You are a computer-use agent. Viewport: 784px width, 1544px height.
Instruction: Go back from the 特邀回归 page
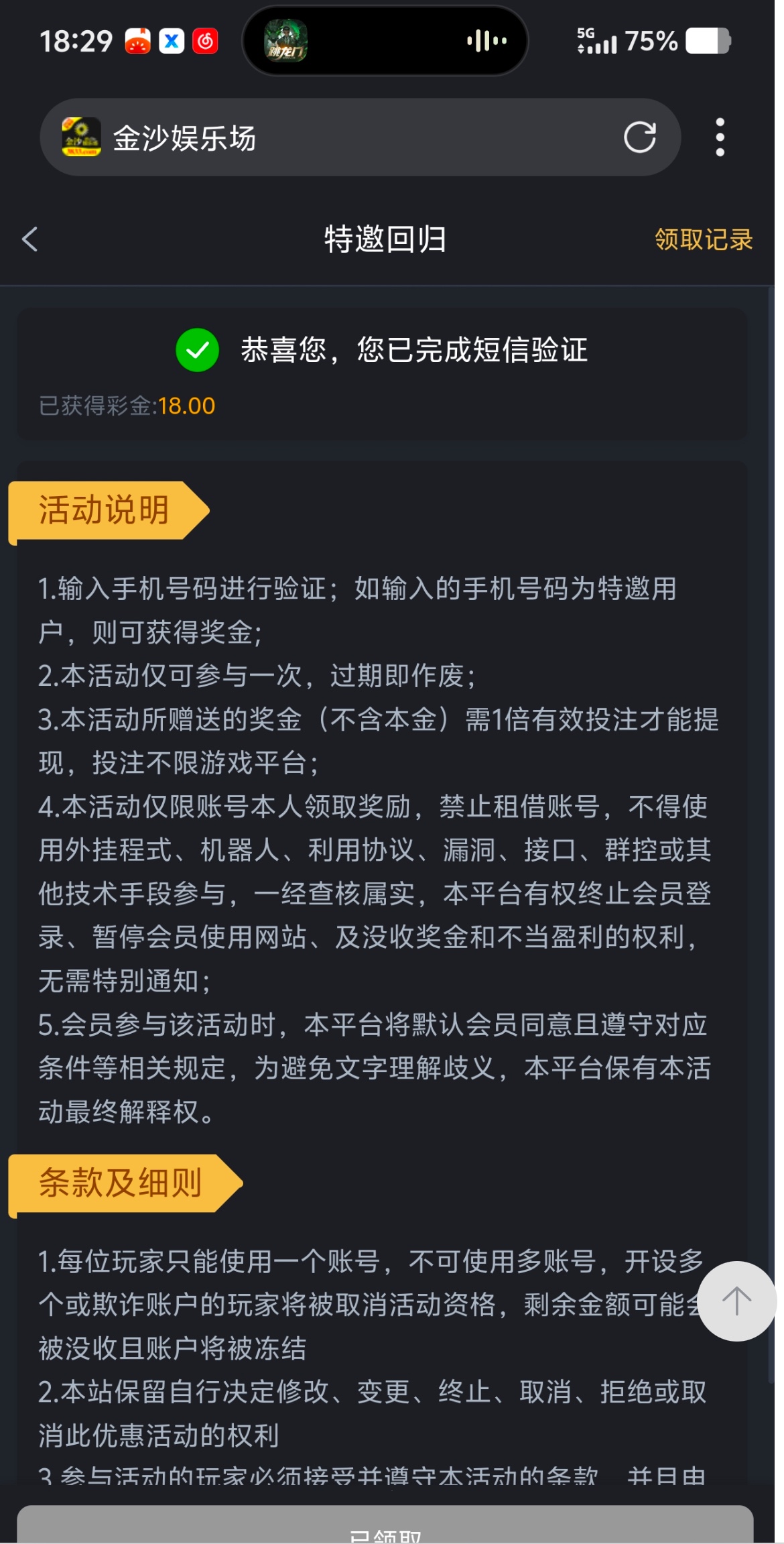(x=30, y=239)
